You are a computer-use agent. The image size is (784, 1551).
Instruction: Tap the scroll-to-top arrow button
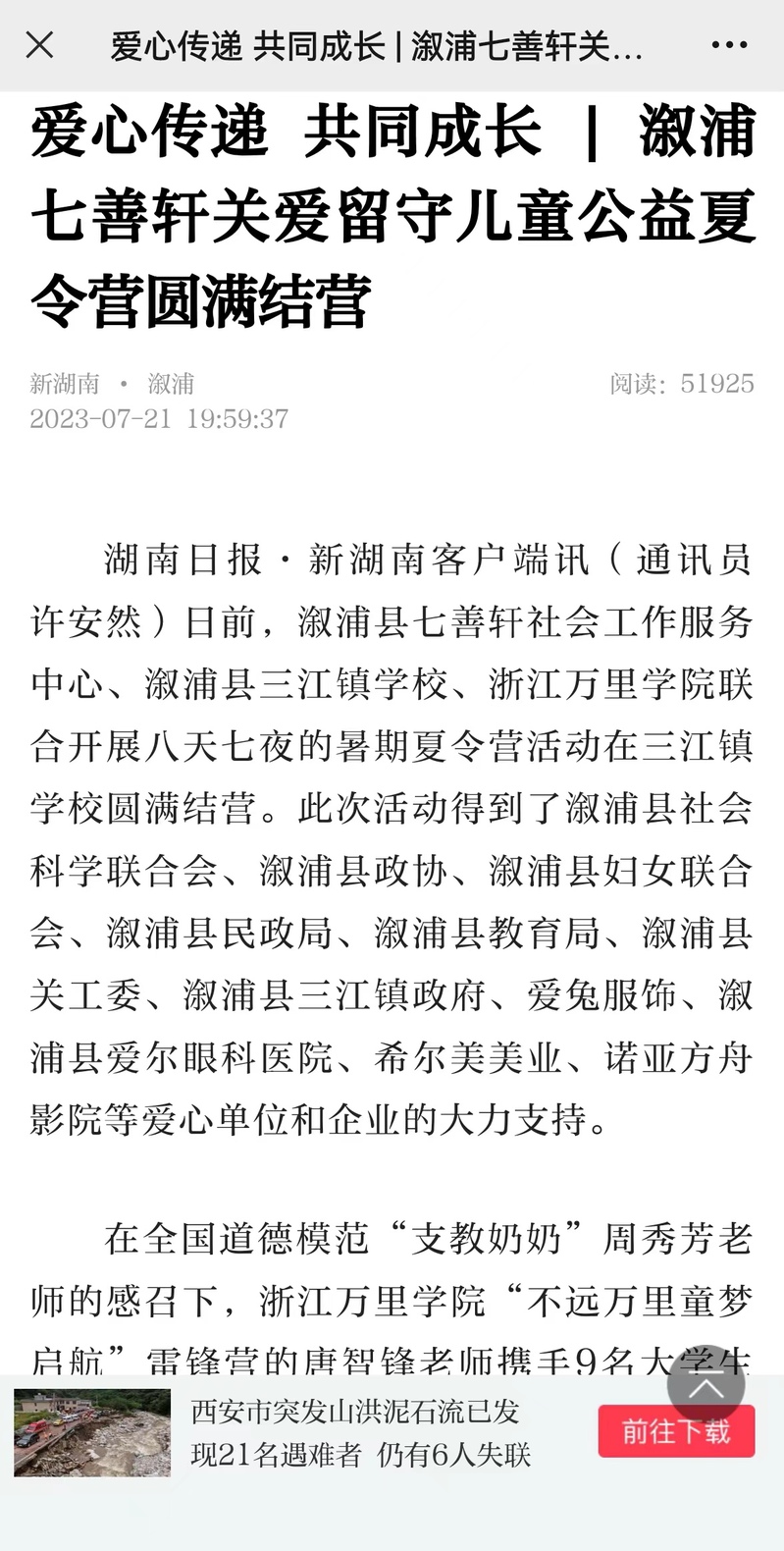coord(706,1385)
